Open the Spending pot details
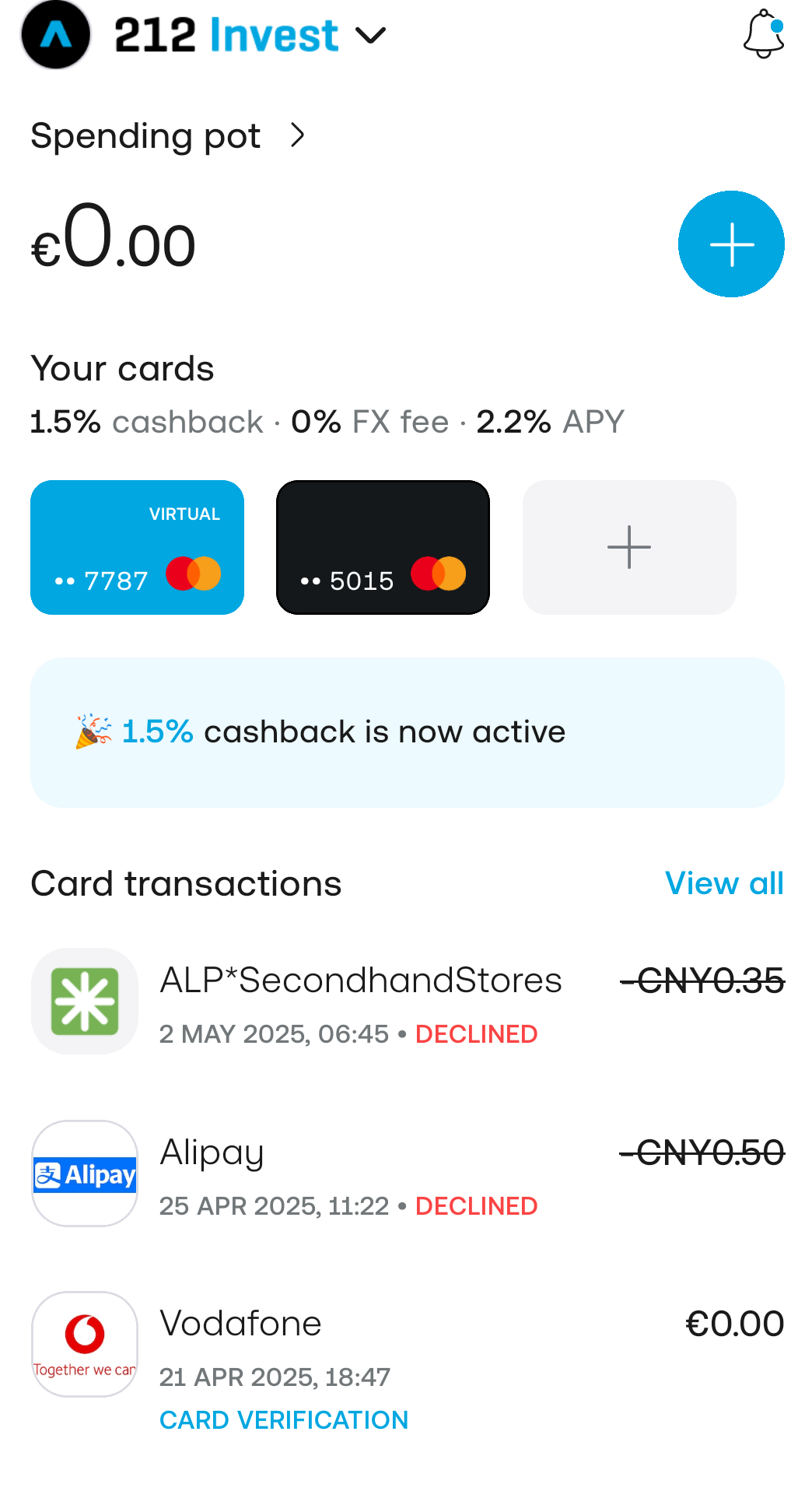This screenshot has width=812, height=1491. tap(167, 136)
